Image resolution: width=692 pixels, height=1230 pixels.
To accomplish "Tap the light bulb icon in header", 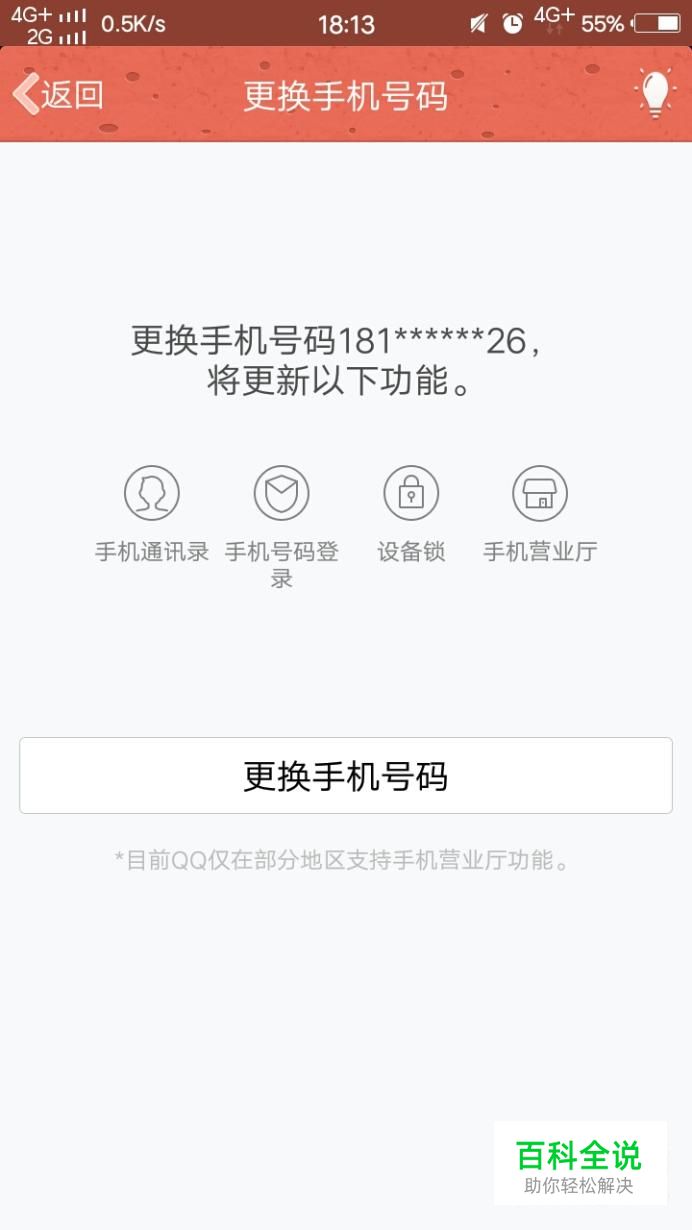I will click(654, 95).
